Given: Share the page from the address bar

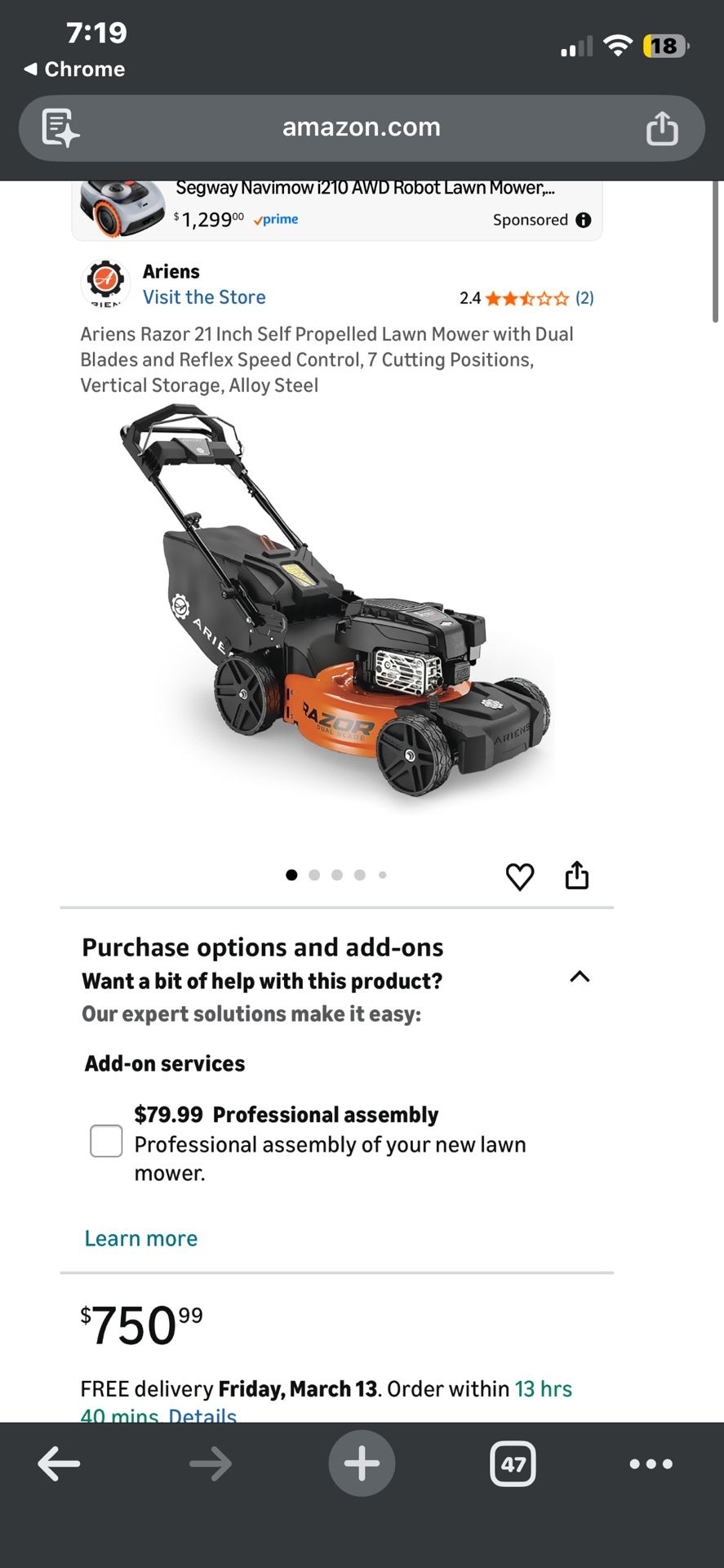Looking at the screenshot, I should pos(661,128).
